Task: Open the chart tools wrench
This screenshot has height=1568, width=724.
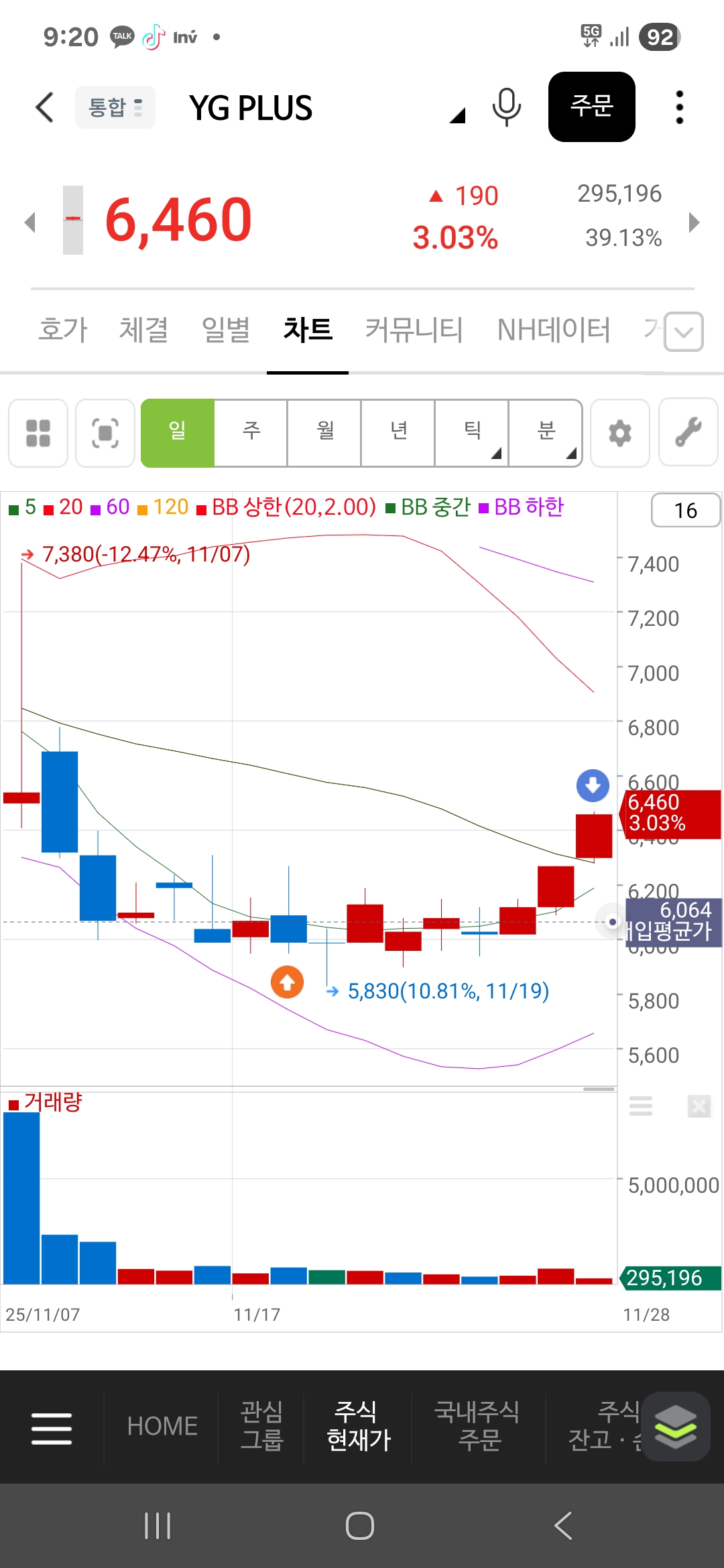Action: 688,433
